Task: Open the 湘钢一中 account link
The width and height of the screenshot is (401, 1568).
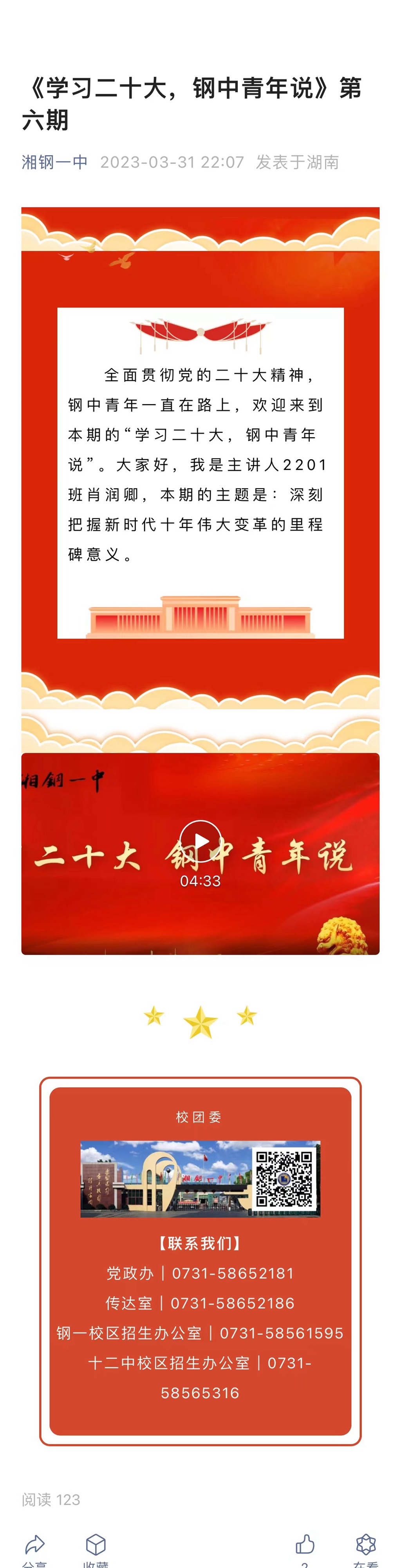Action: point(55,162)
